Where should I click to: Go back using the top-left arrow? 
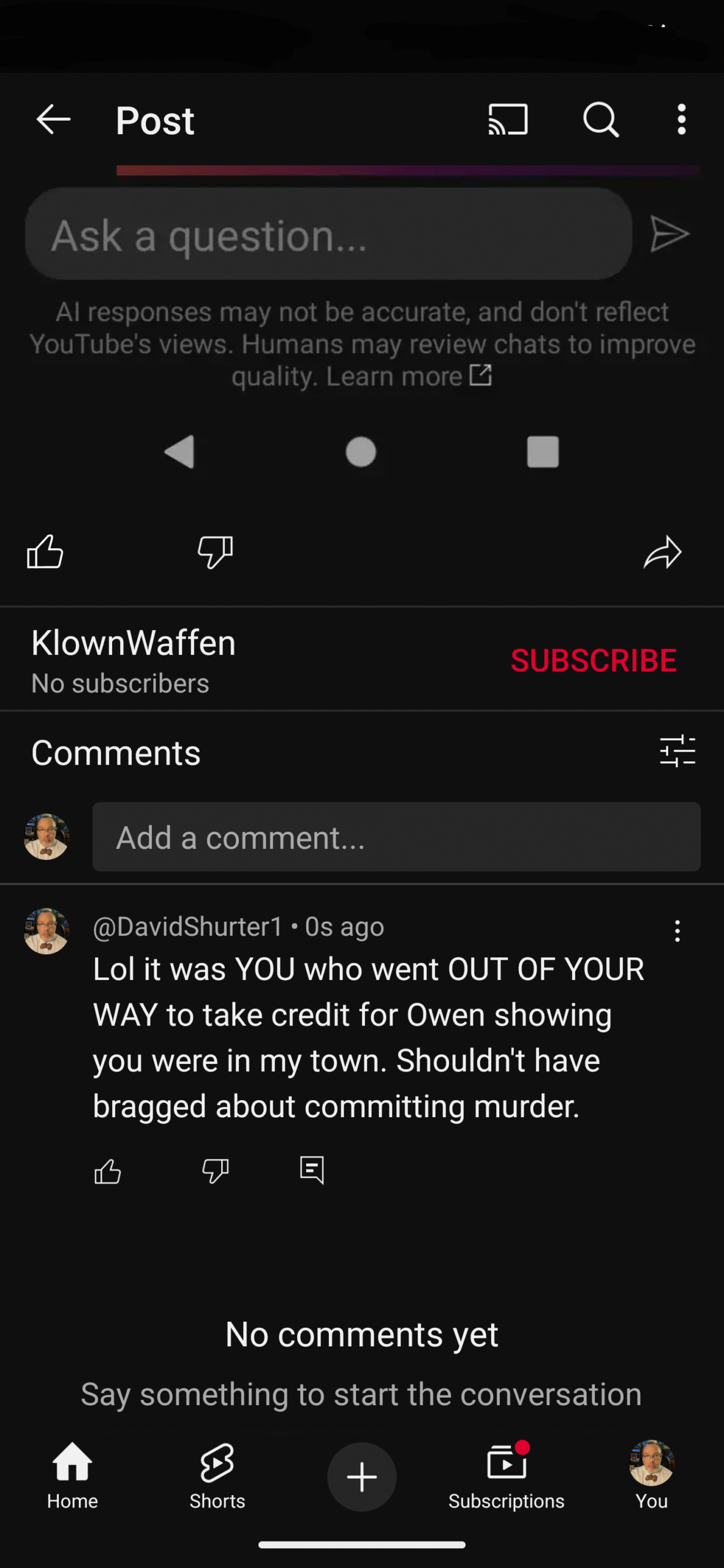pos(53,119)
